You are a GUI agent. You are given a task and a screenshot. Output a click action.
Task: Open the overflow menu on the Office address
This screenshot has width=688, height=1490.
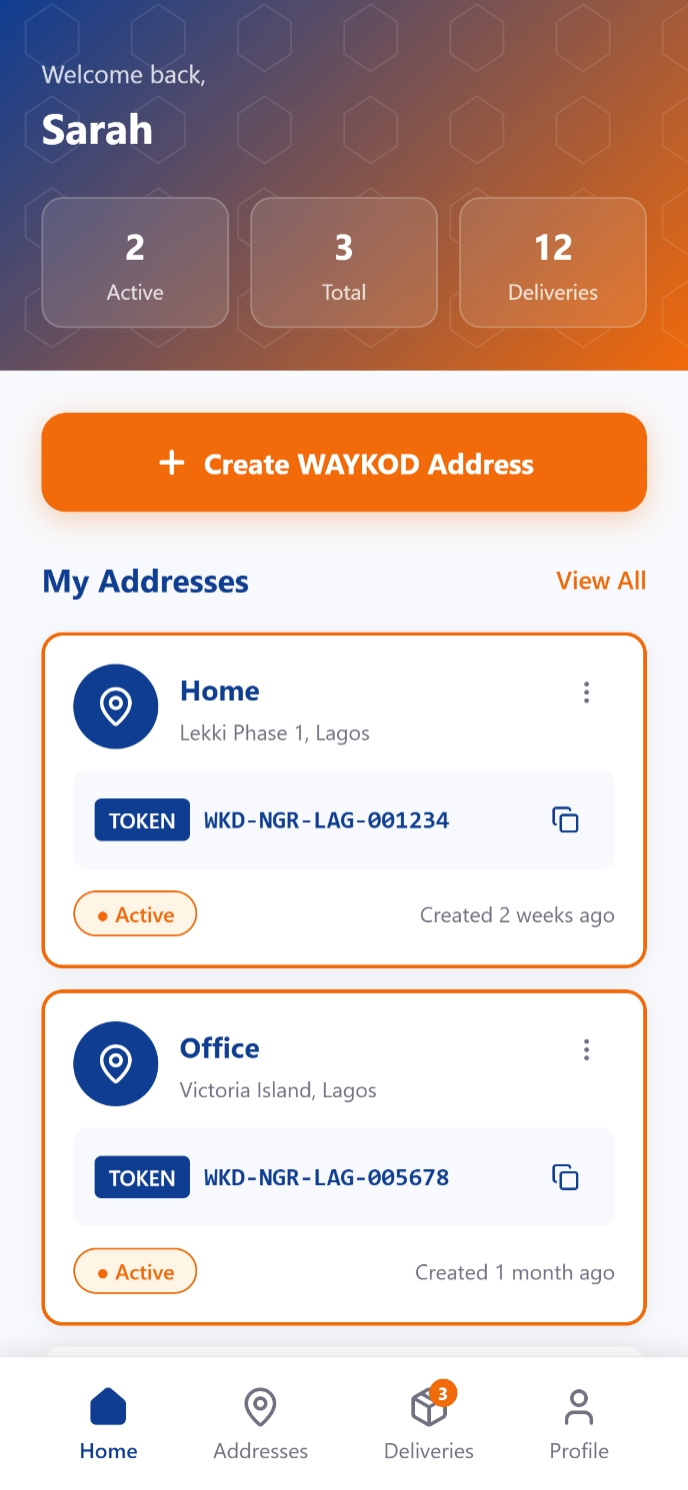click(586, 1049)
